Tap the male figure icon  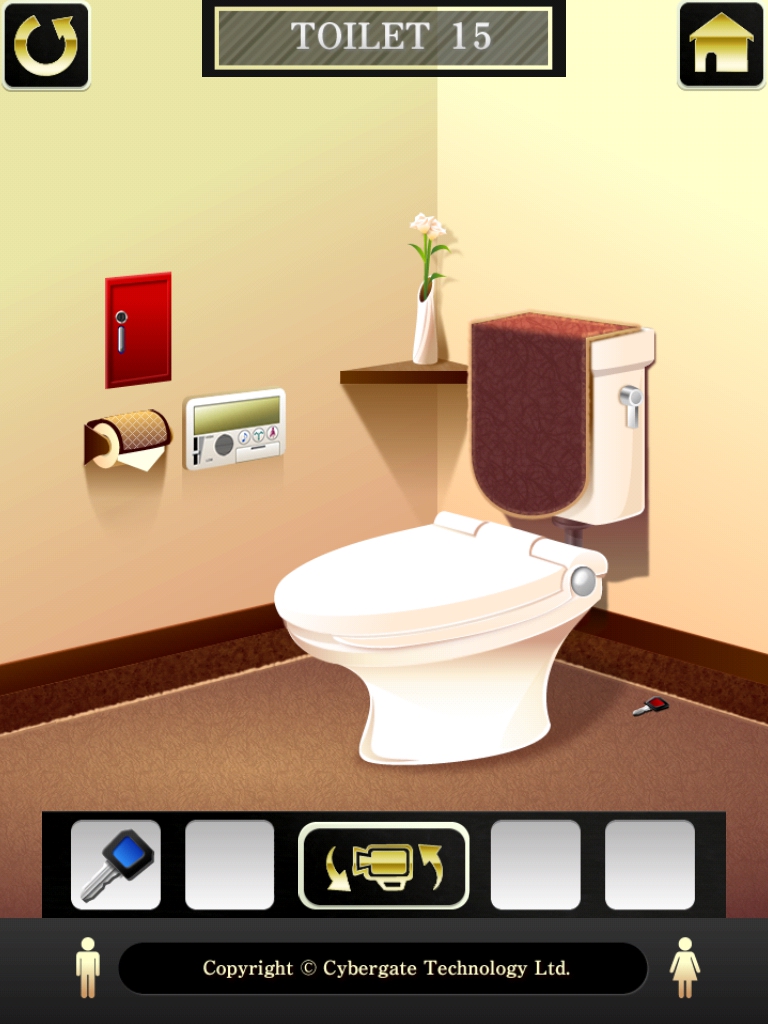(88, 967)
